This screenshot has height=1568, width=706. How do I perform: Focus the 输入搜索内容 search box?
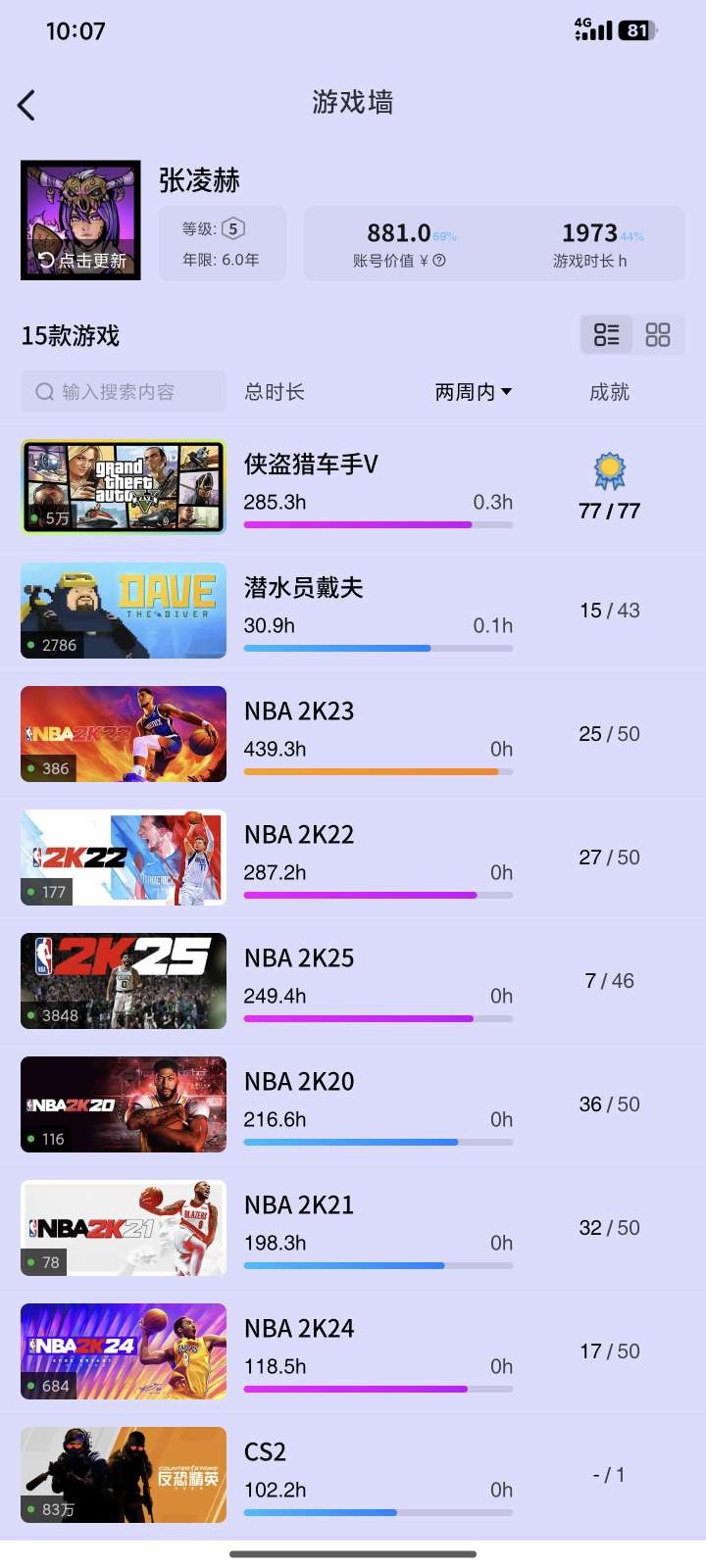coord(124,392)
